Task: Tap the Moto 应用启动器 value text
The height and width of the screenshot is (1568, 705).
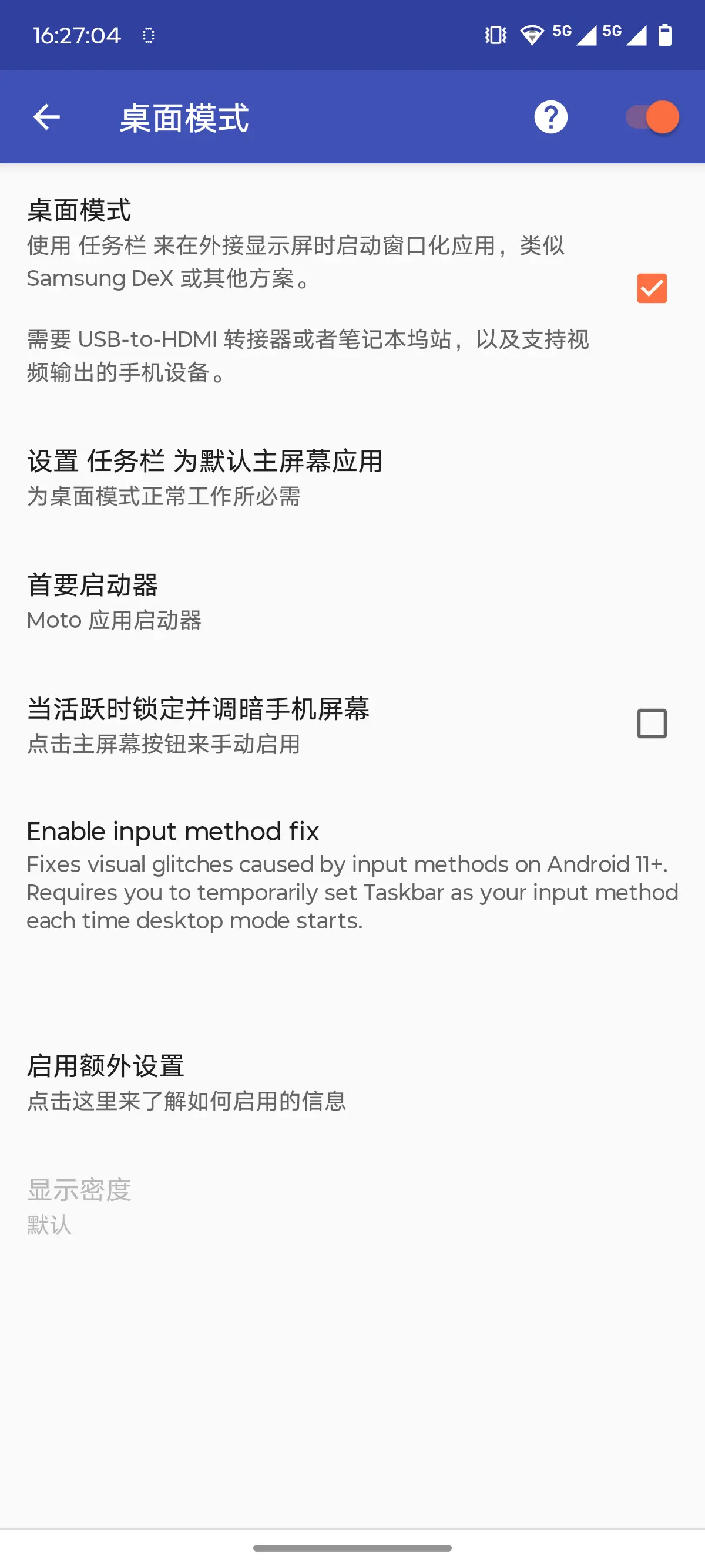Action: coord(115,620)
